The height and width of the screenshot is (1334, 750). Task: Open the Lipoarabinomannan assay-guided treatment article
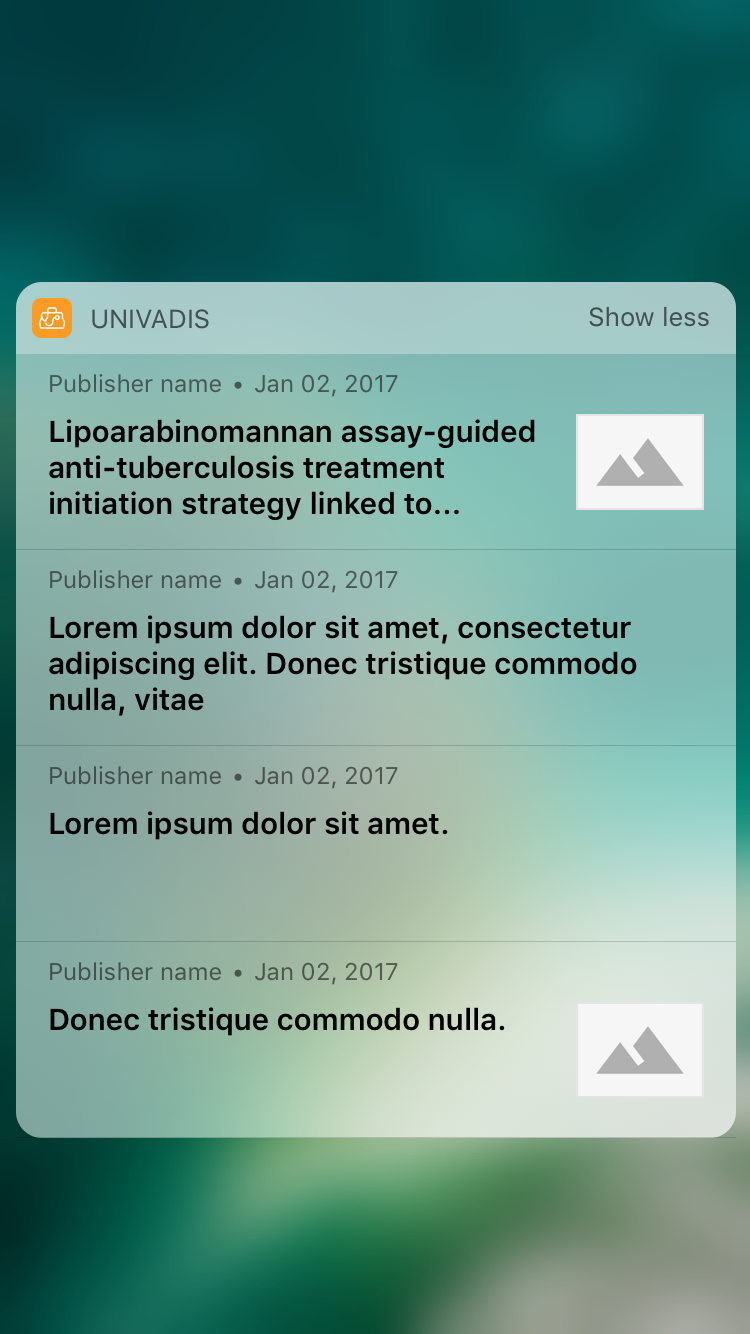point(376,452)
